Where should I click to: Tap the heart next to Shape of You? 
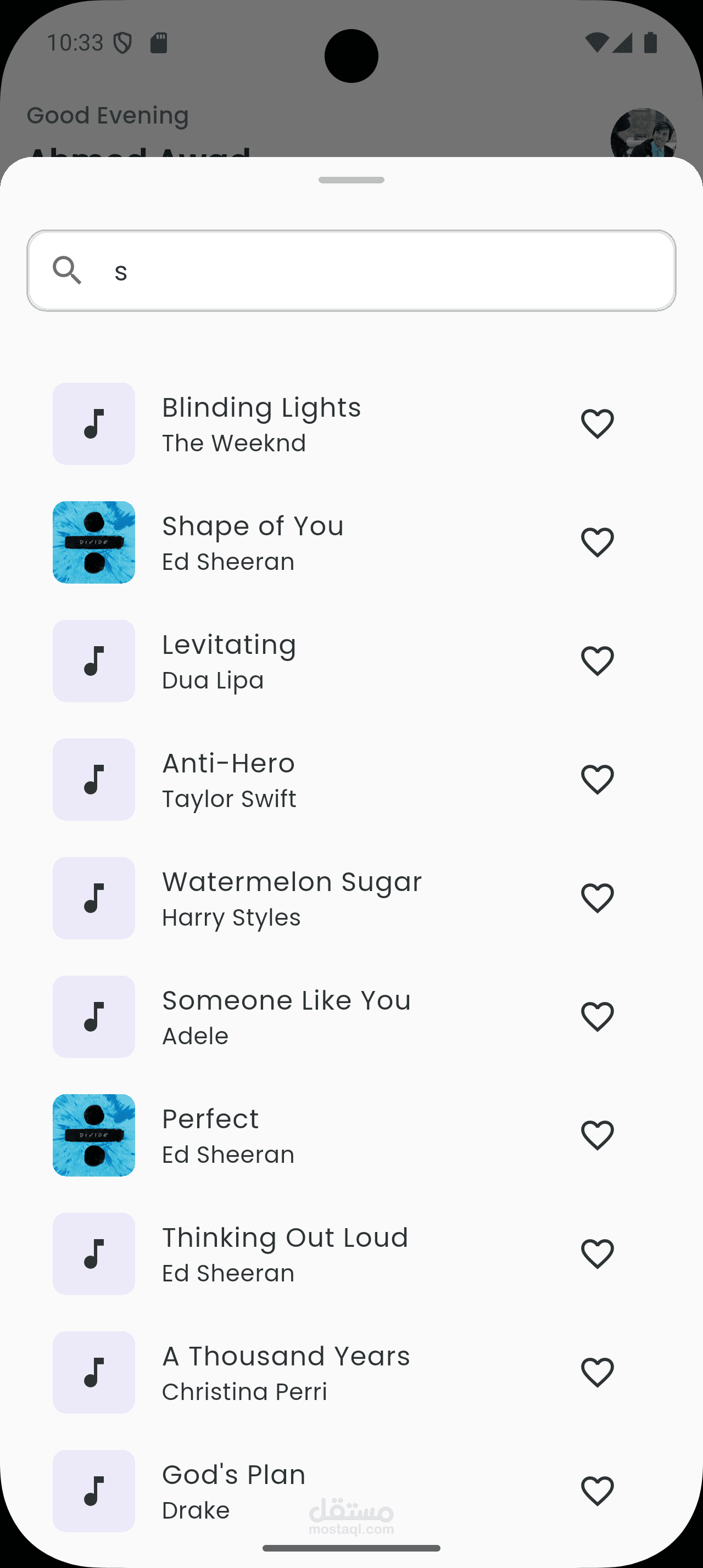(x=597, y=542)
